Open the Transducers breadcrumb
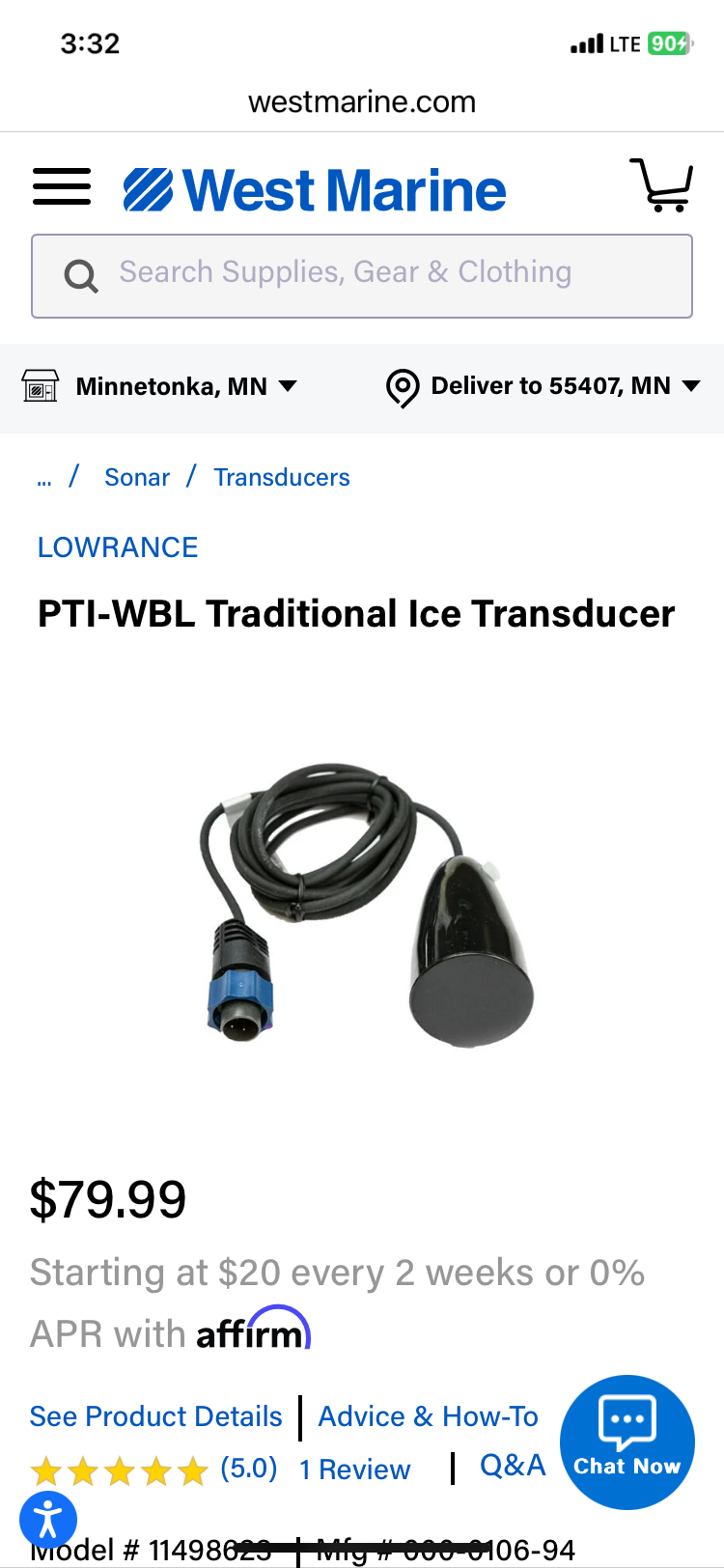724x1568 pixels. pyautogui.click(x=282, y=477)
